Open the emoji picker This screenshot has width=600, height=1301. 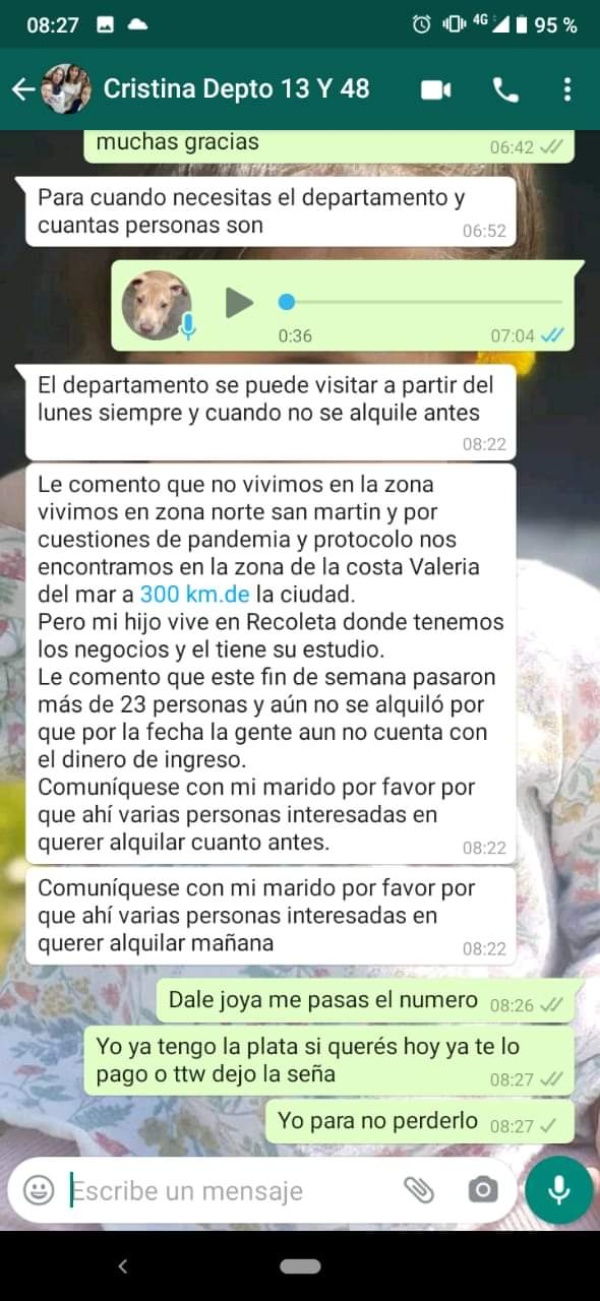38,1190
